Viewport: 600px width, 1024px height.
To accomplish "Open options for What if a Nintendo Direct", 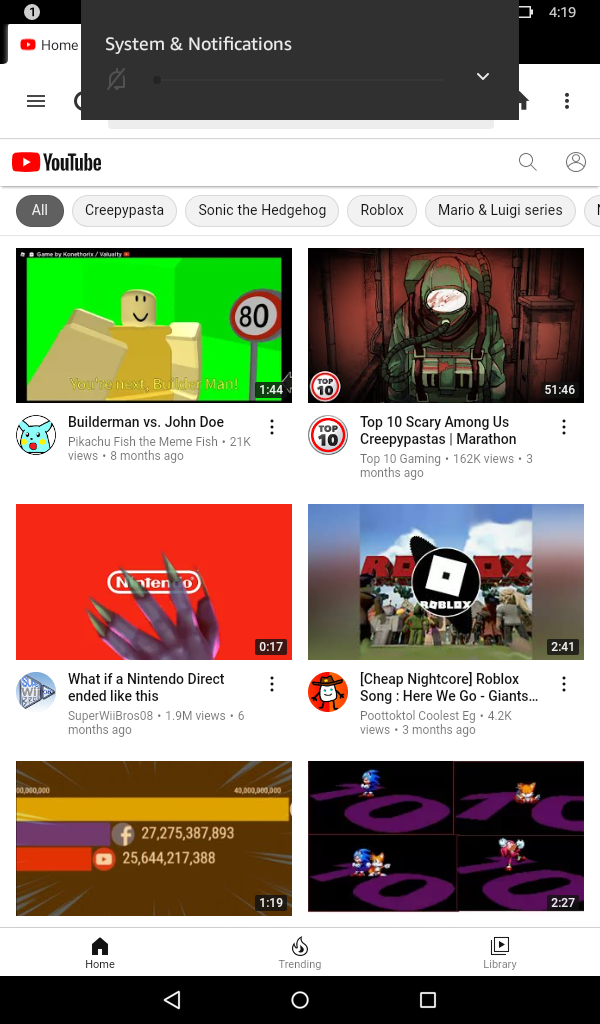I will click(271, 684).
